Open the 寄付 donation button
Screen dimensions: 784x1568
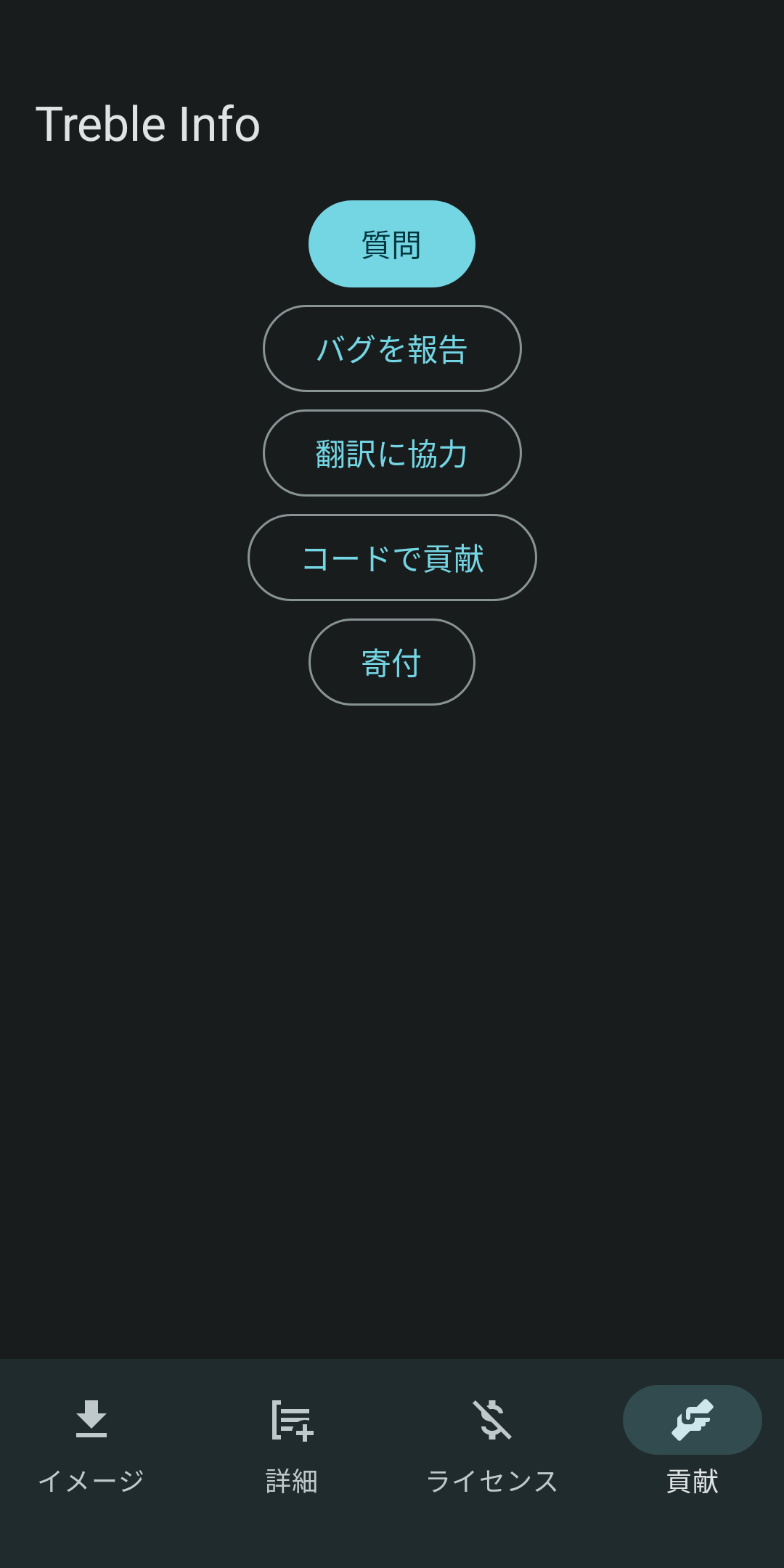(x=392, y=662)
